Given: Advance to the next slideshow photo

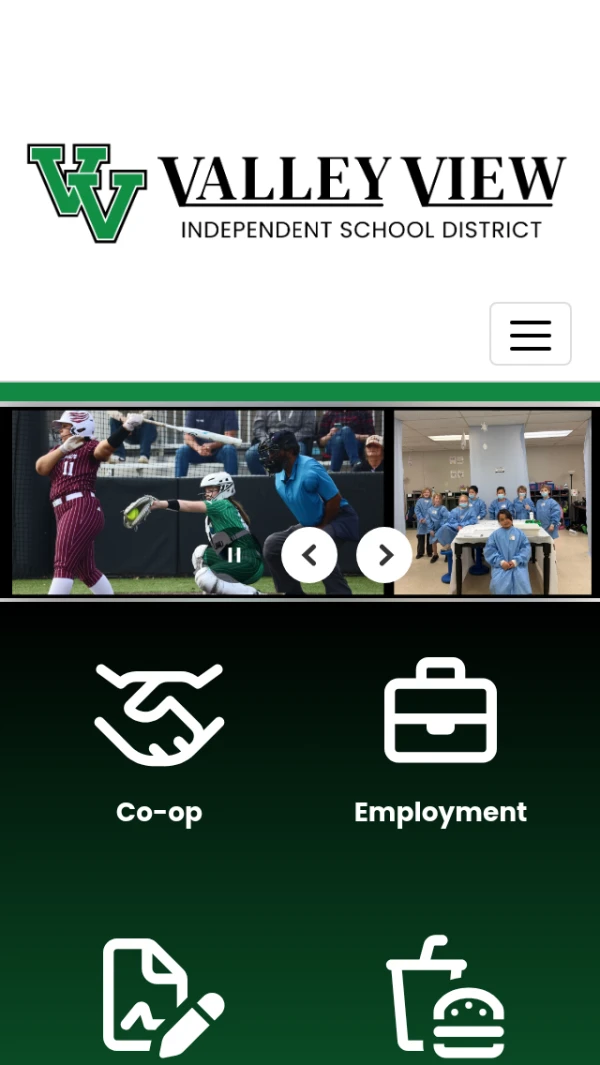Looking at the screenshot, I should point(385,555).
